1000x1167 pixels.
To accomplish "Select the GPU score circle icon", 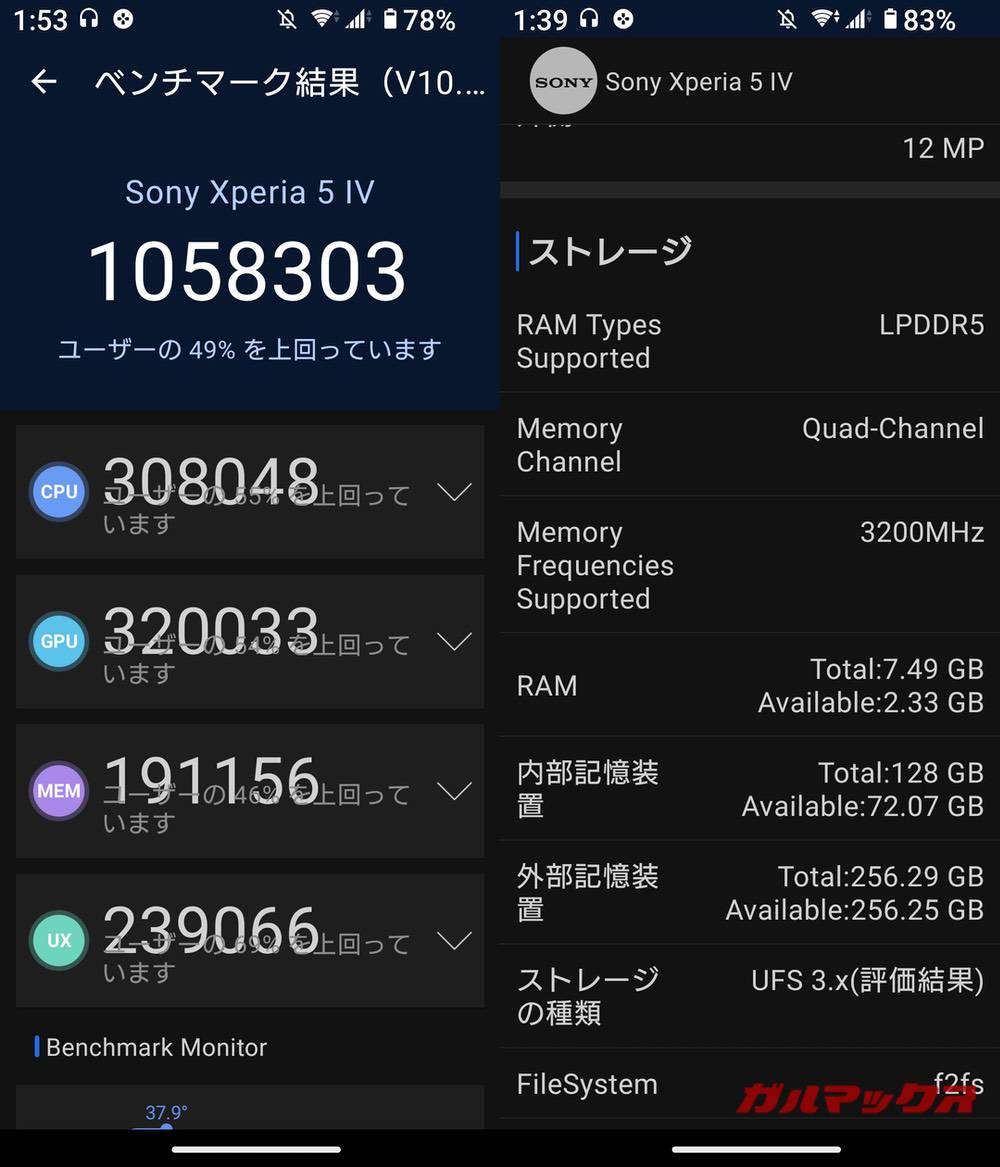I will [x=58, y=641].
